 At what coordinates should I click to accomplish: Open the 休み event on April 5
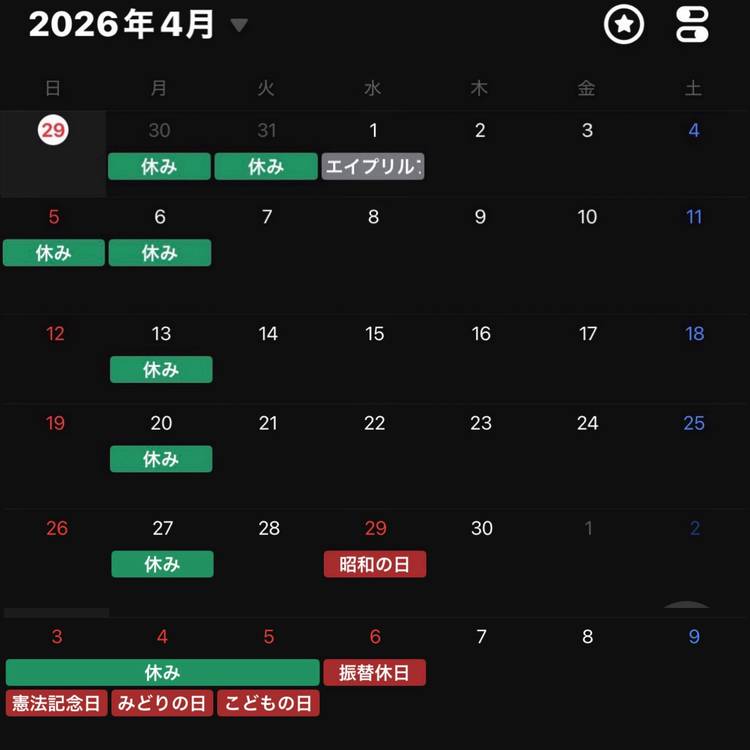point(53,253)
